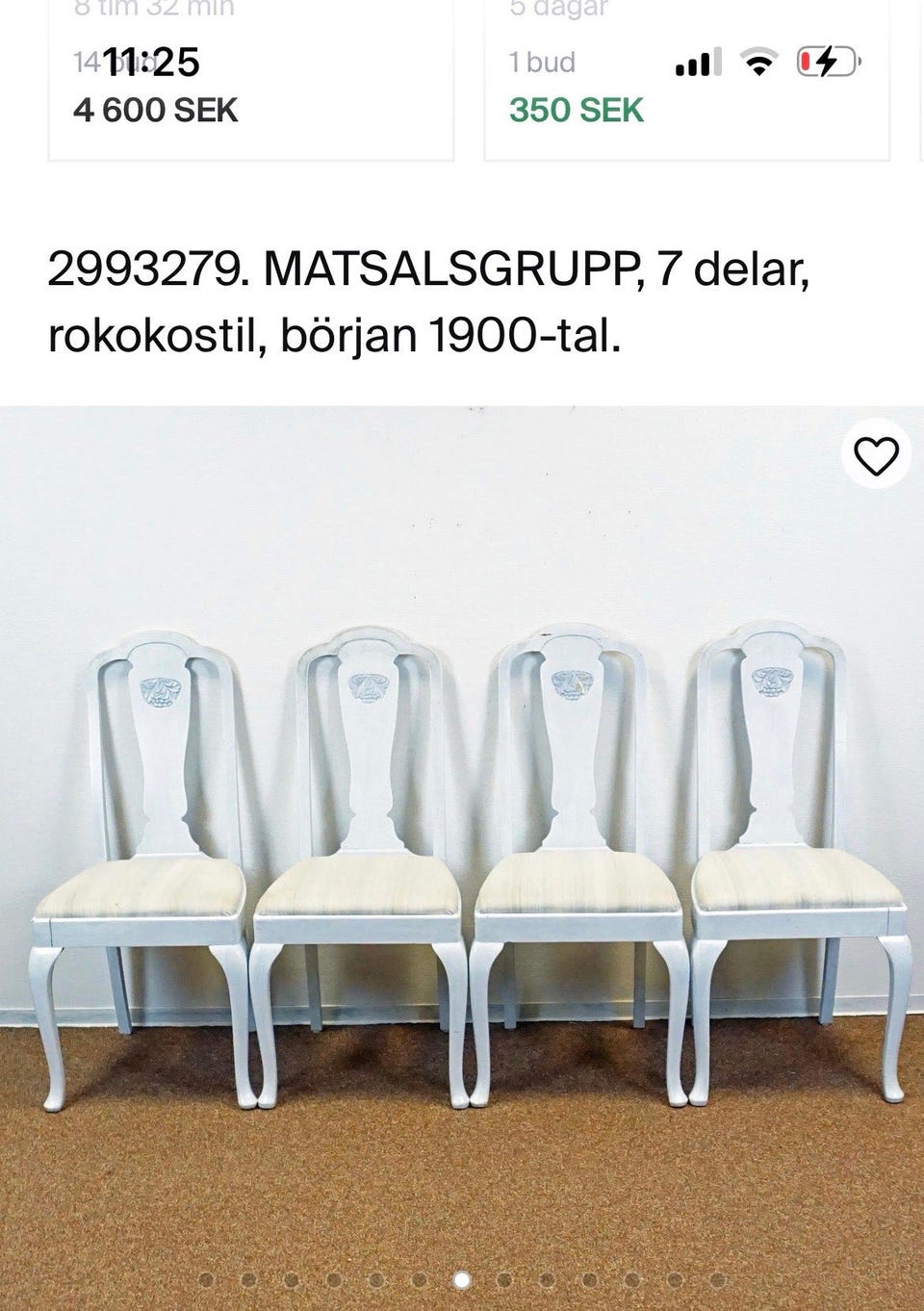Select the auction ending in 8 tim 32 min
This screenshot has height=1311, width=924.
[x=154, y=10]
